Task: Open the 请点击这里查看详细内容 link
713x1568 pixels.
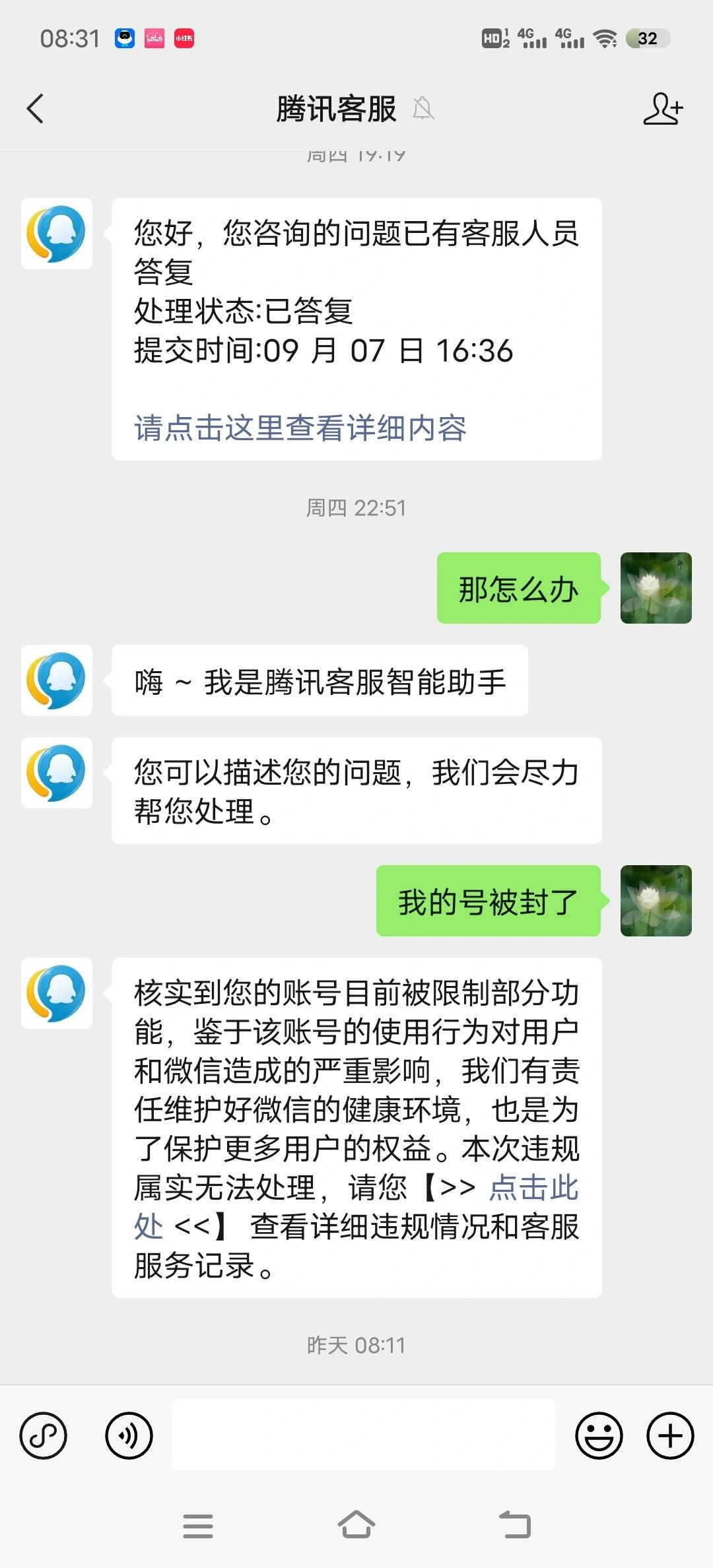Action: pyautogui.click(x=300, y=428)
